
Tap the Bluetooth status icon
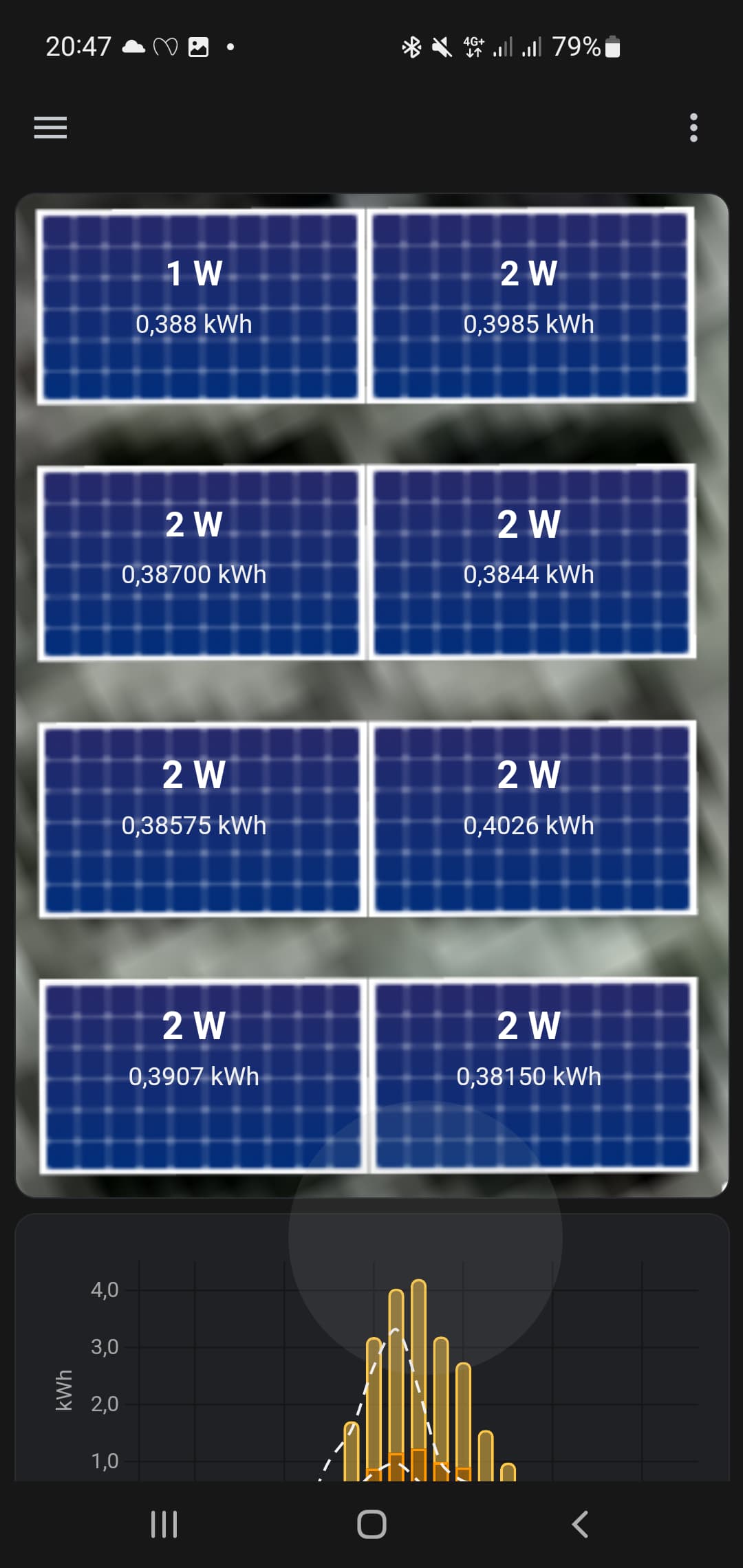(x=411, y=47)
